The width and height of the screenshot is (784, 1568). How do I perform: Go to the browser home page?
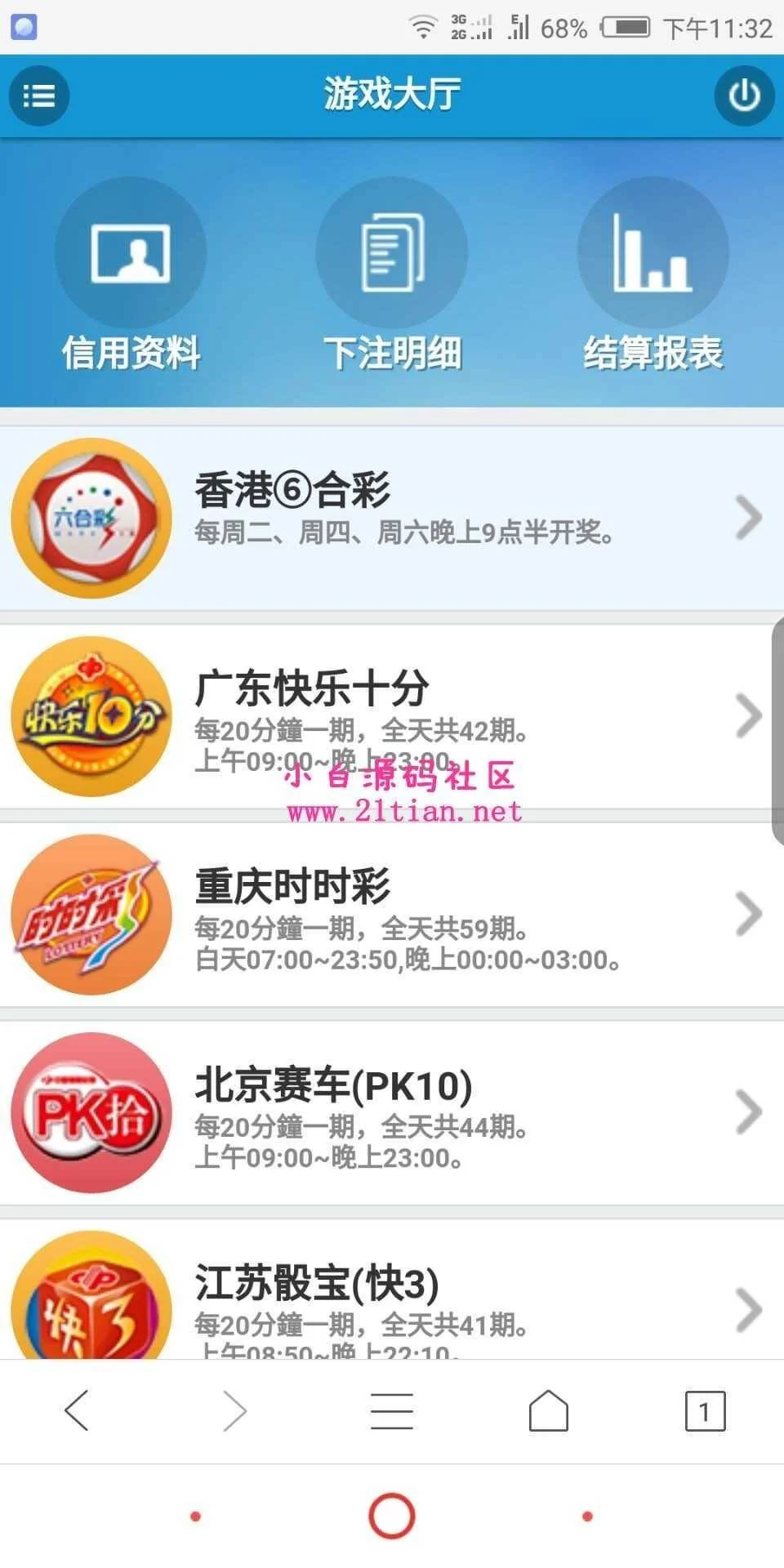point(548,1410)
